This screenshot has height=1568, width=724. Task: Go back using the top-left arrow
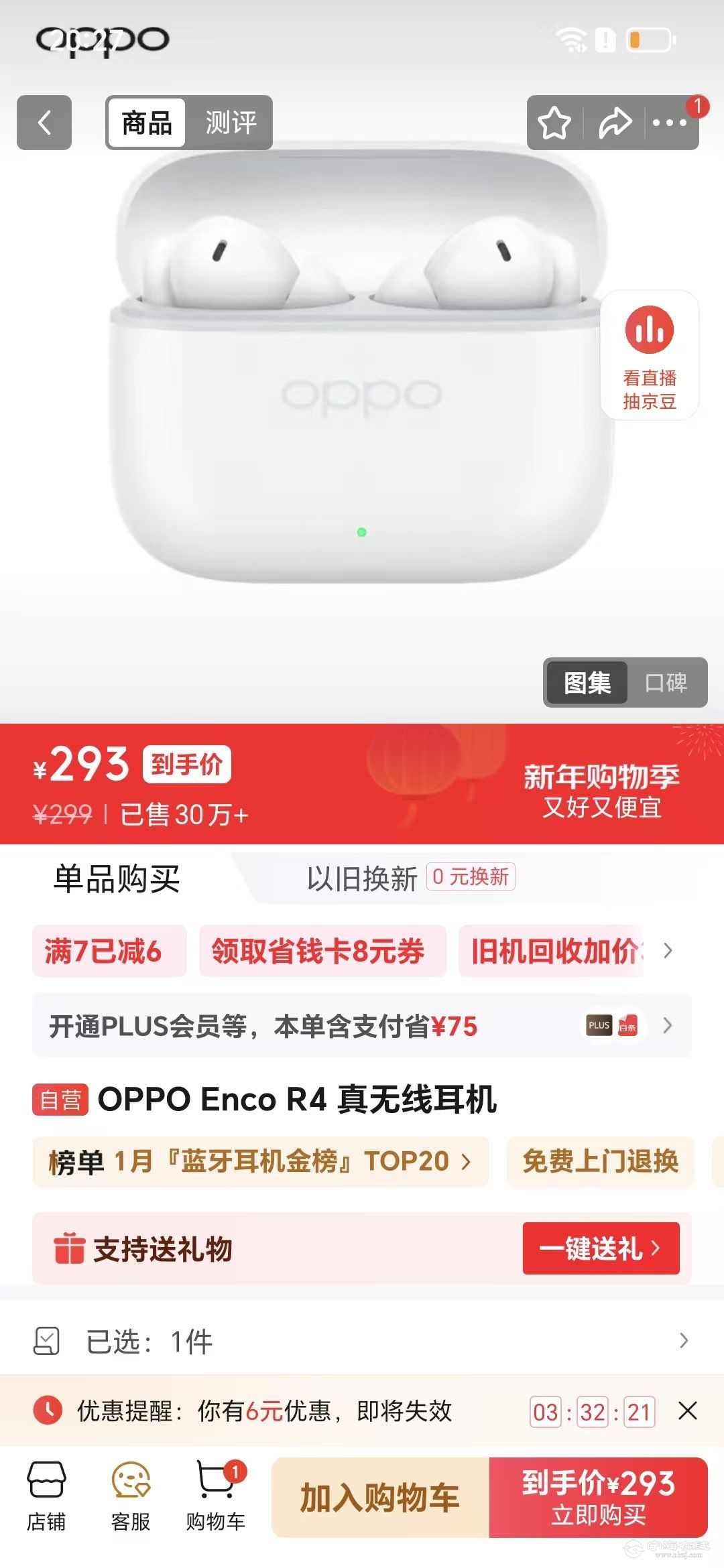44,123
